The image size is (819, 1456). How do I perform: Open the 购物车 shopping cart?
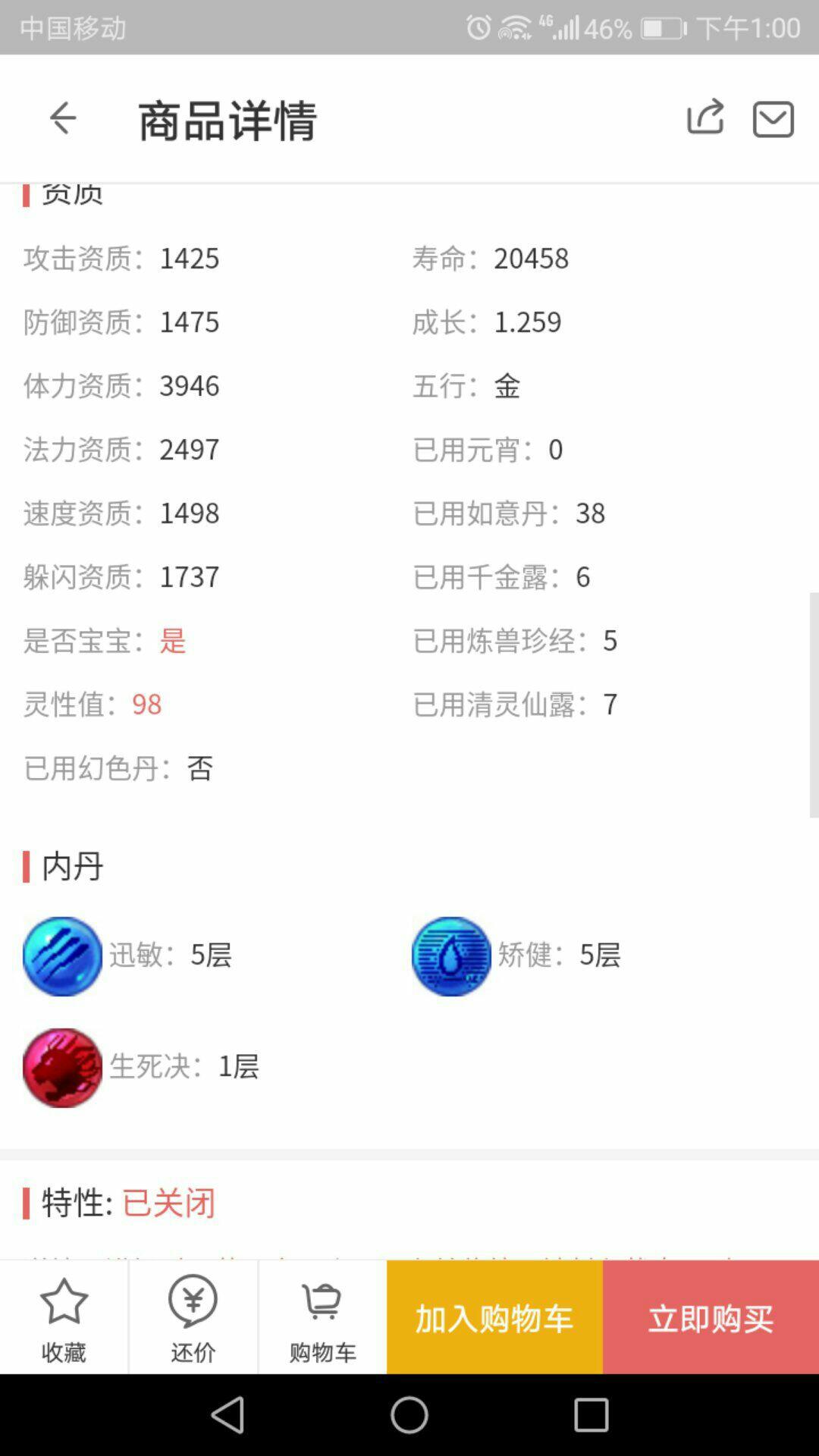[322, 1318]
